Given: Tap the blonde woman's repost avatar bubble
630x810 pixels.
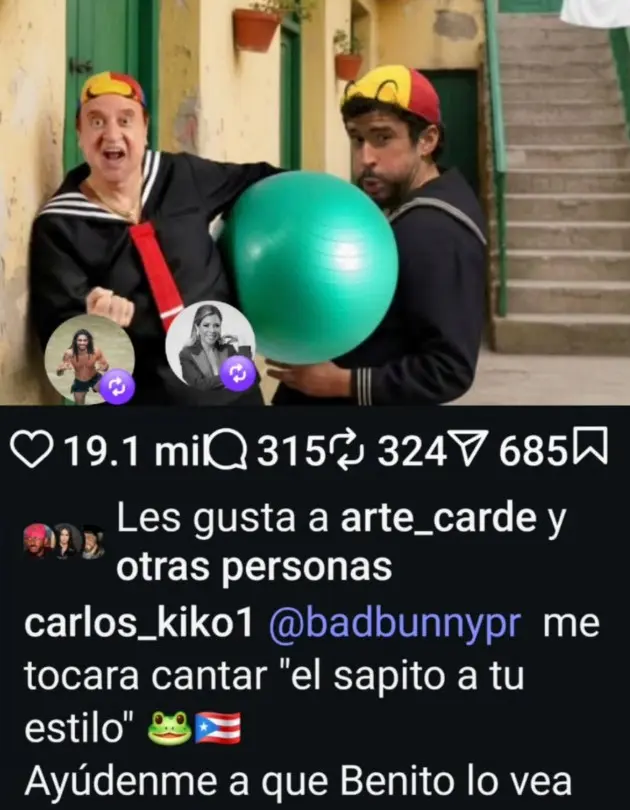Looking at the screenshot, I should pos(209,346).
